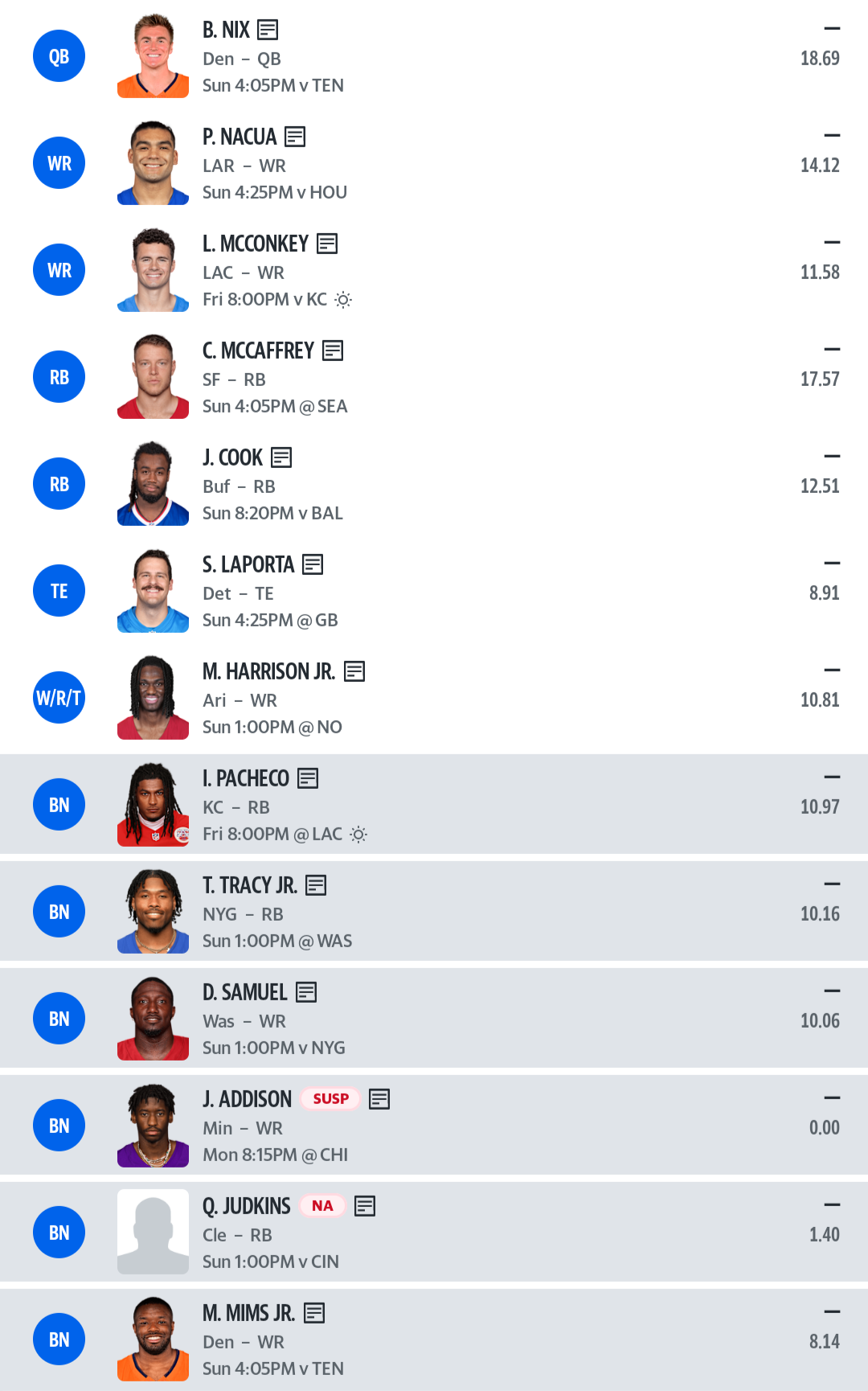Open M. Harrison Jr.'s player details
The width and height of the screenshot is (868, 1391).
(268, 671)
